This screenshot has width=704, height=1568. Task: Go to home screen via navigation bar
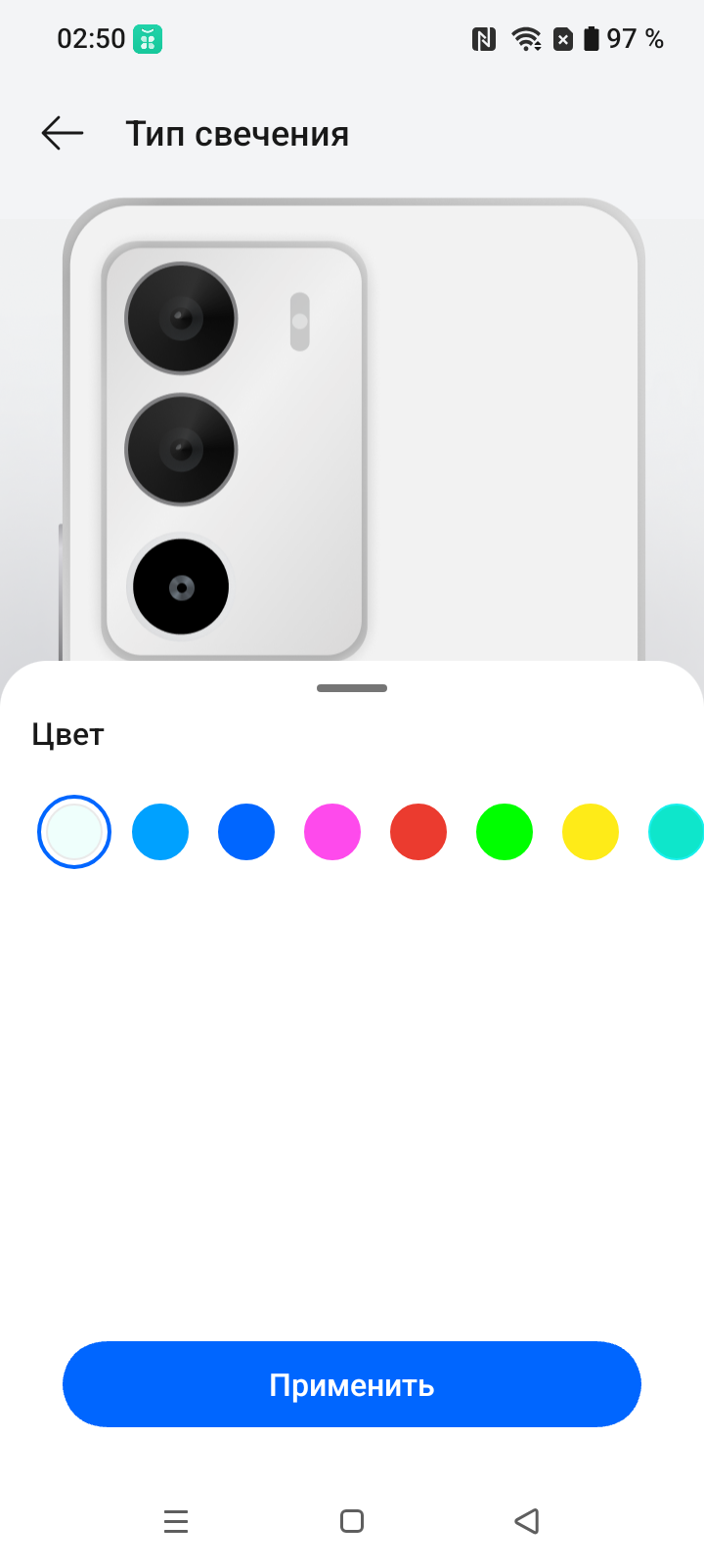click(x=352, y=1521)
